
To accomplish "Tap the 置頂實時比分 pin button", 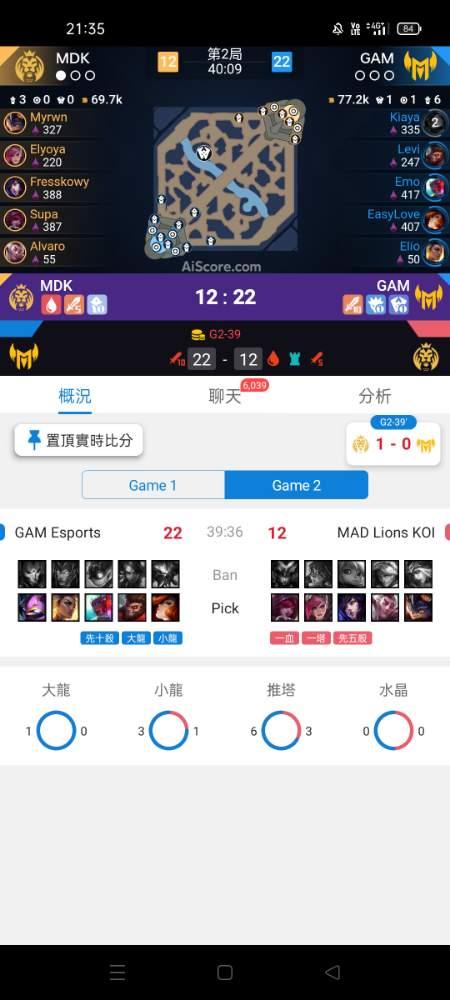I will [x=78, y=440].
